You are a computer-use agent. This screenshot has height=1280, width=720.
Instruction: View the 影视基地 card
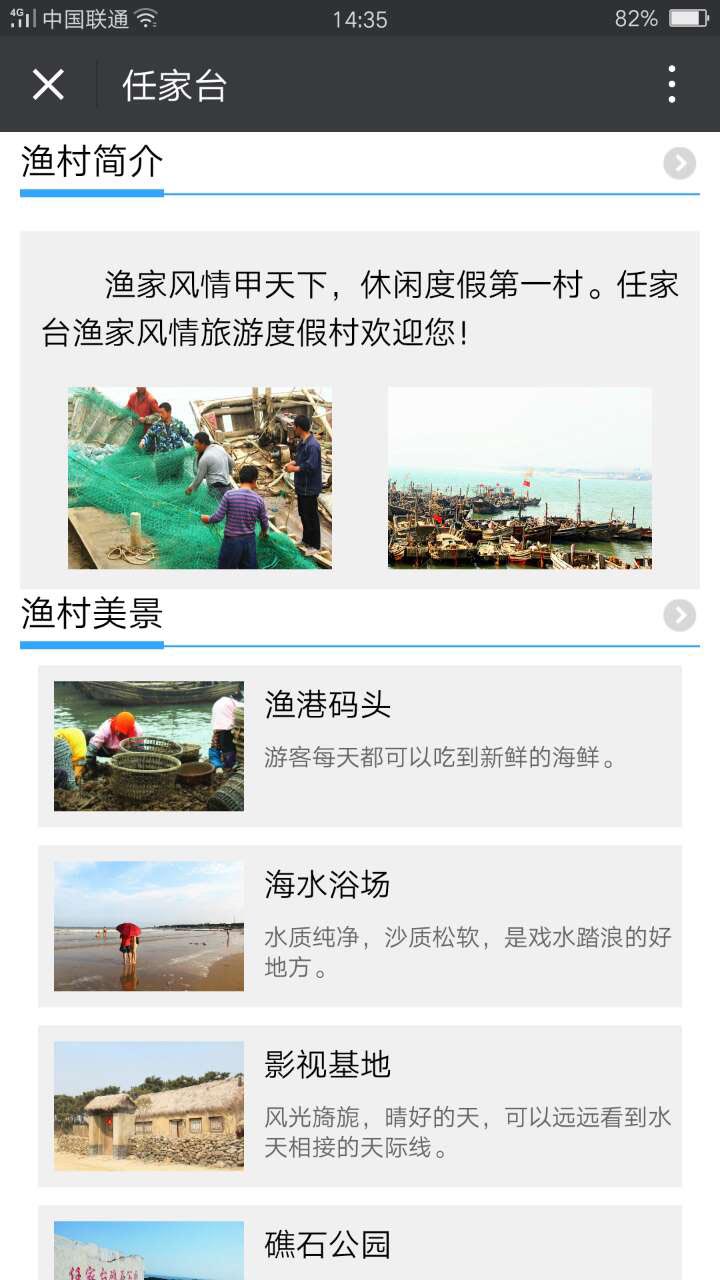click(x=360, y=1106)
